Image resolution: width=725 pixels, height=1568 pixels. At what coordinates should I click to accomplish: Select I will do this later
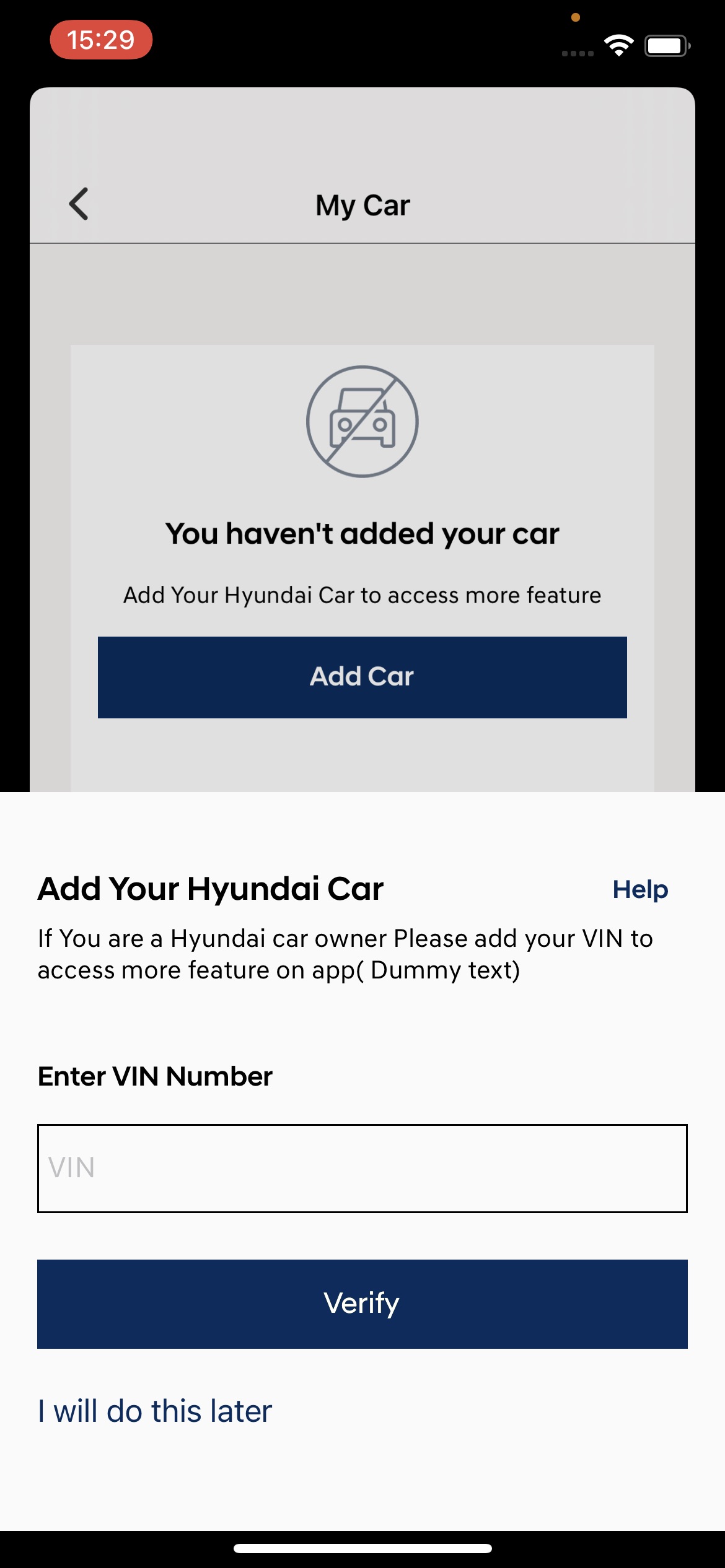(155, 1411)
